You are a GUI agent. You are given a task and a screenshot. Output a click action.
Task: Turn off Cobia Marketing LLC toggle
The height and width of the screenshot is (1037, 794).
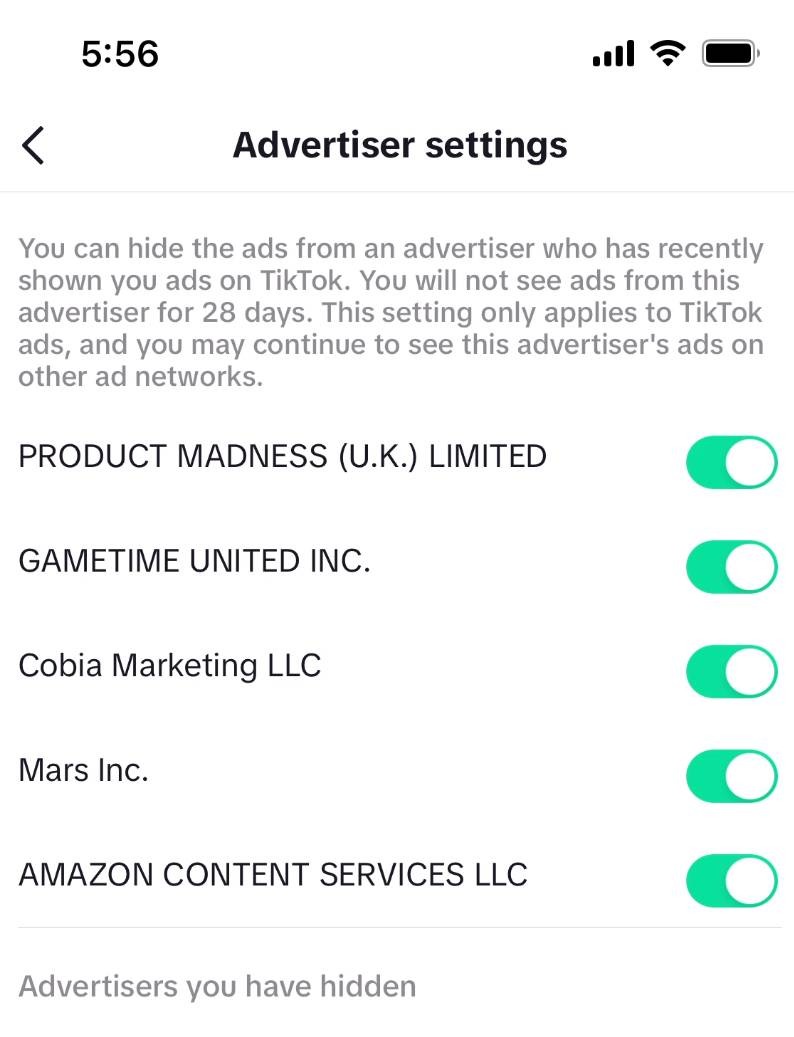click(x=731, y=671)
